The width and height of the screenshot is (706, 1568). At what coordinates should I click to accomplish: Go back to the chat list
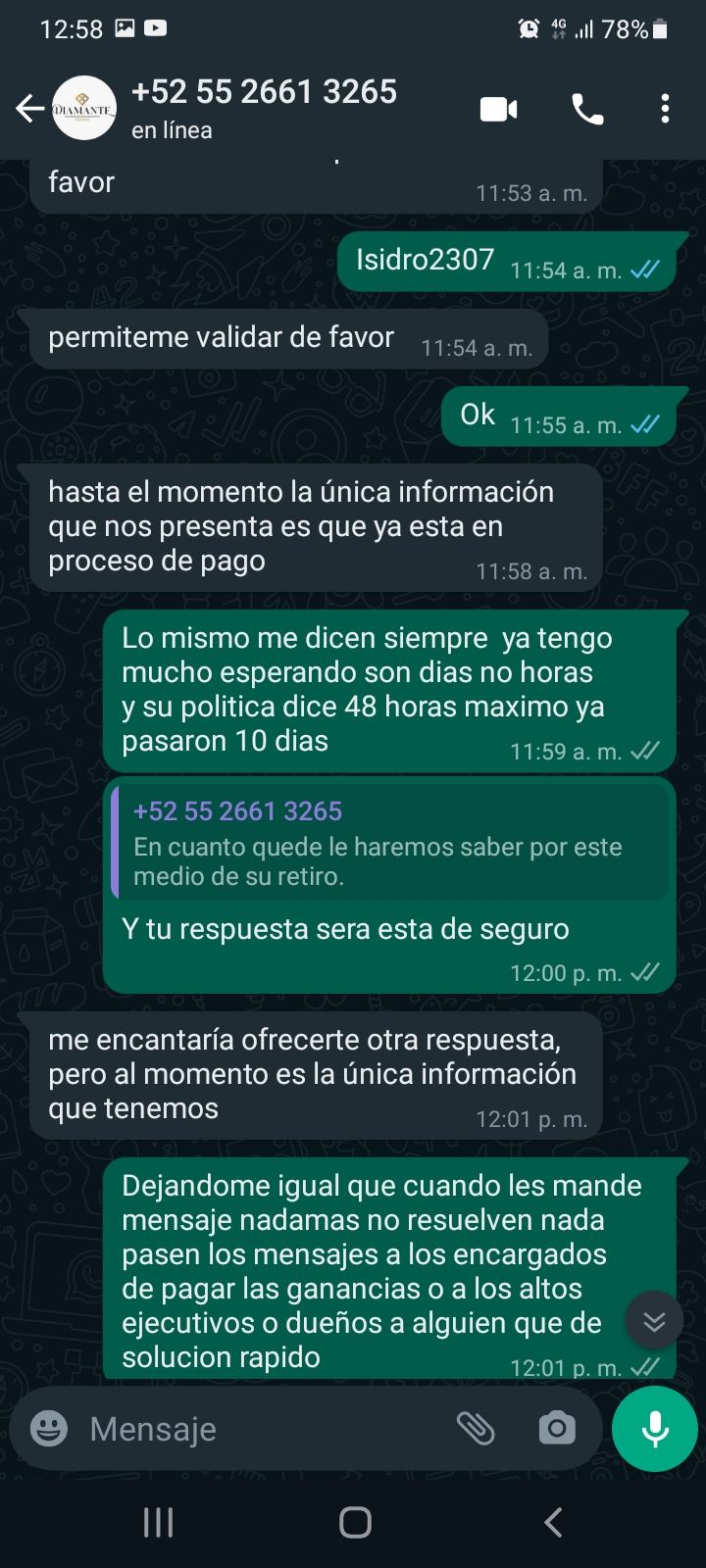29,108
